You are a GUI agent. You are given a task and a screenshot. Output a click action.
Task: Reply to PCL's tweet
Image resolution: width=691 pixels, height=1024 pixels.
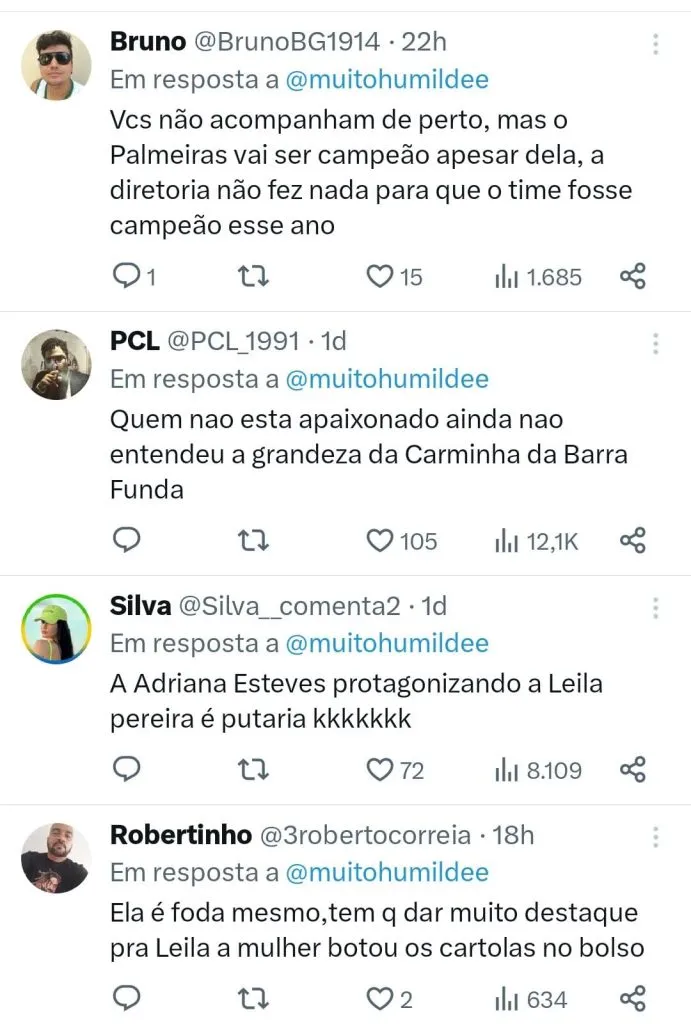(x=126, y=541)
